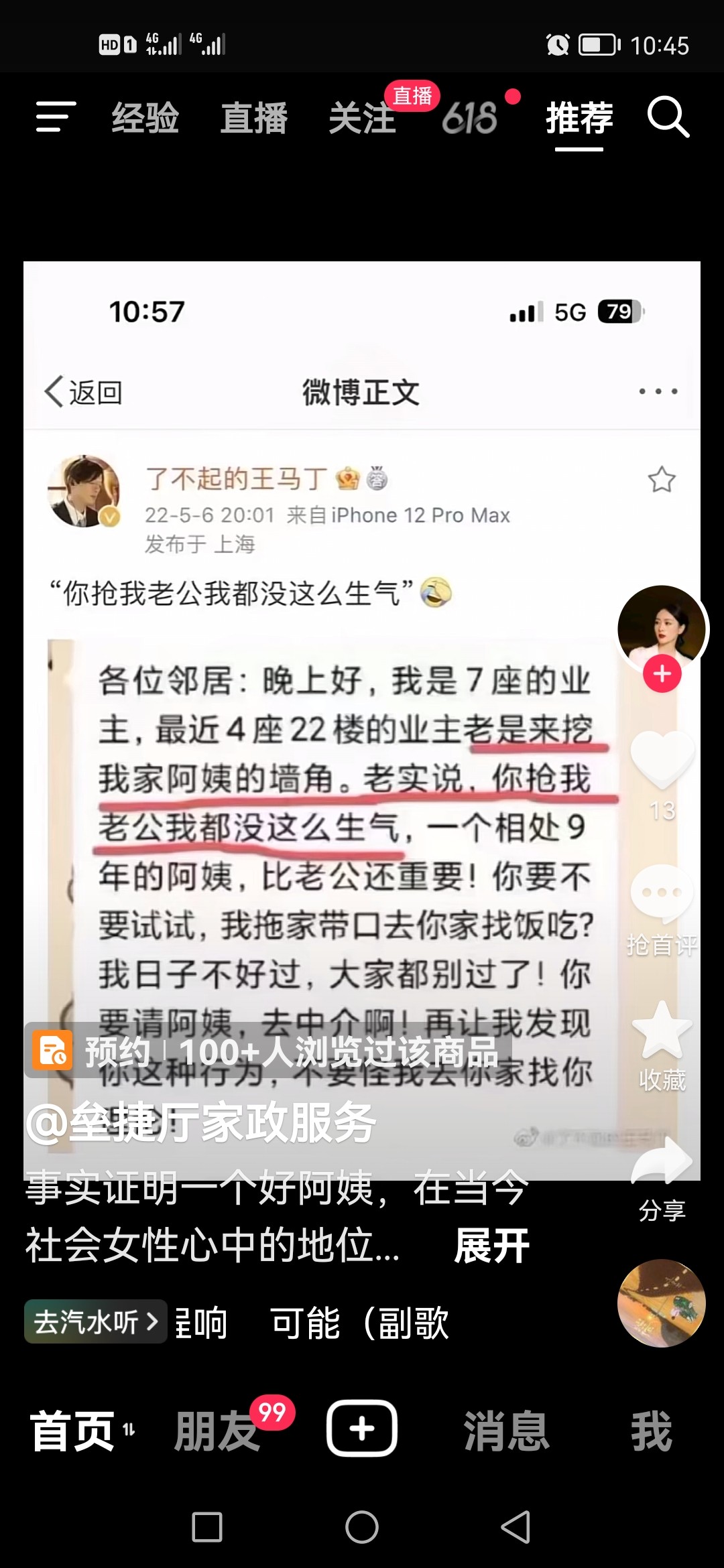
Task: Create a new post with plus button
Action: pyautogui.click(x=362, y=1429)
